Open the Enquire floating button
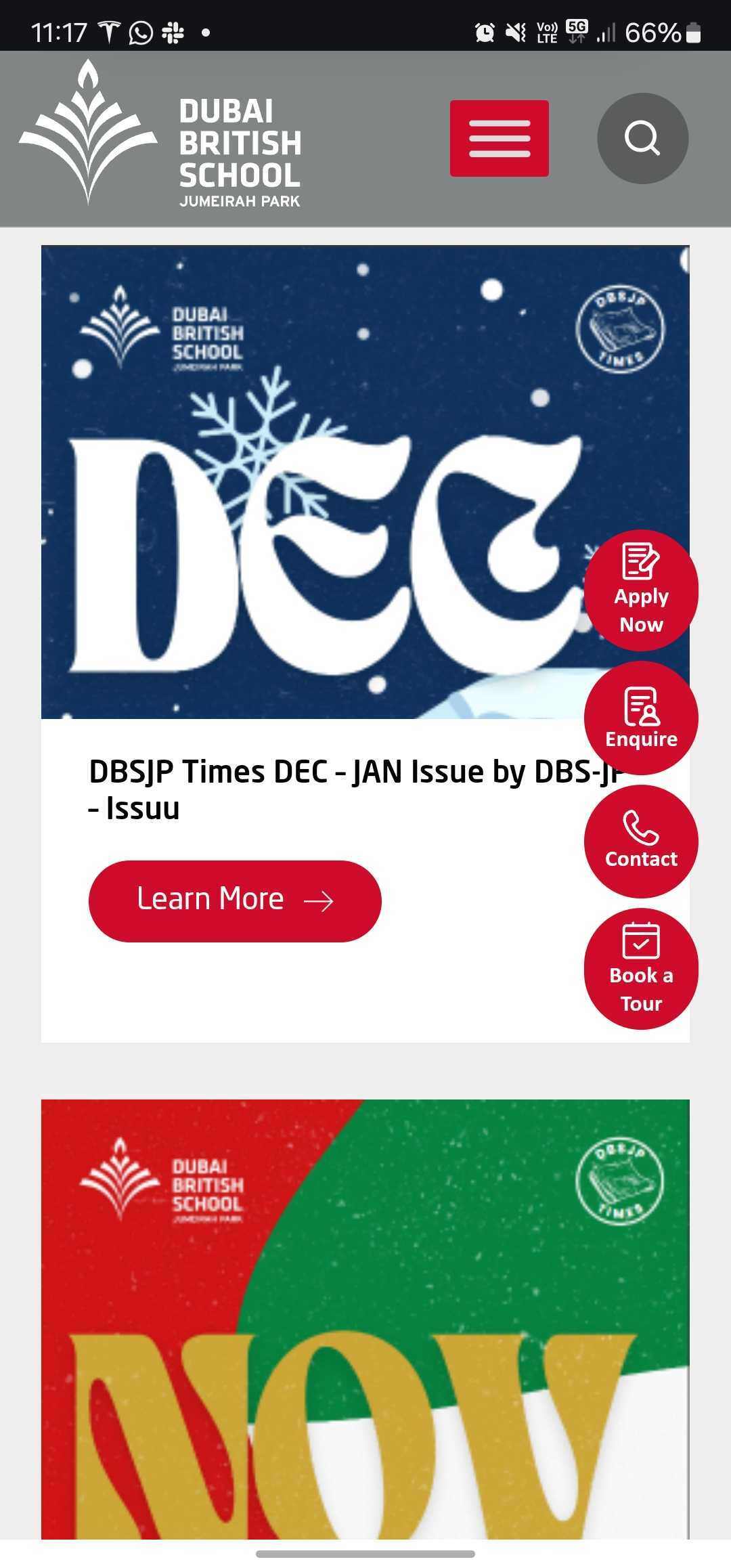Screen dimensions: 731x1568 [640, 718]
